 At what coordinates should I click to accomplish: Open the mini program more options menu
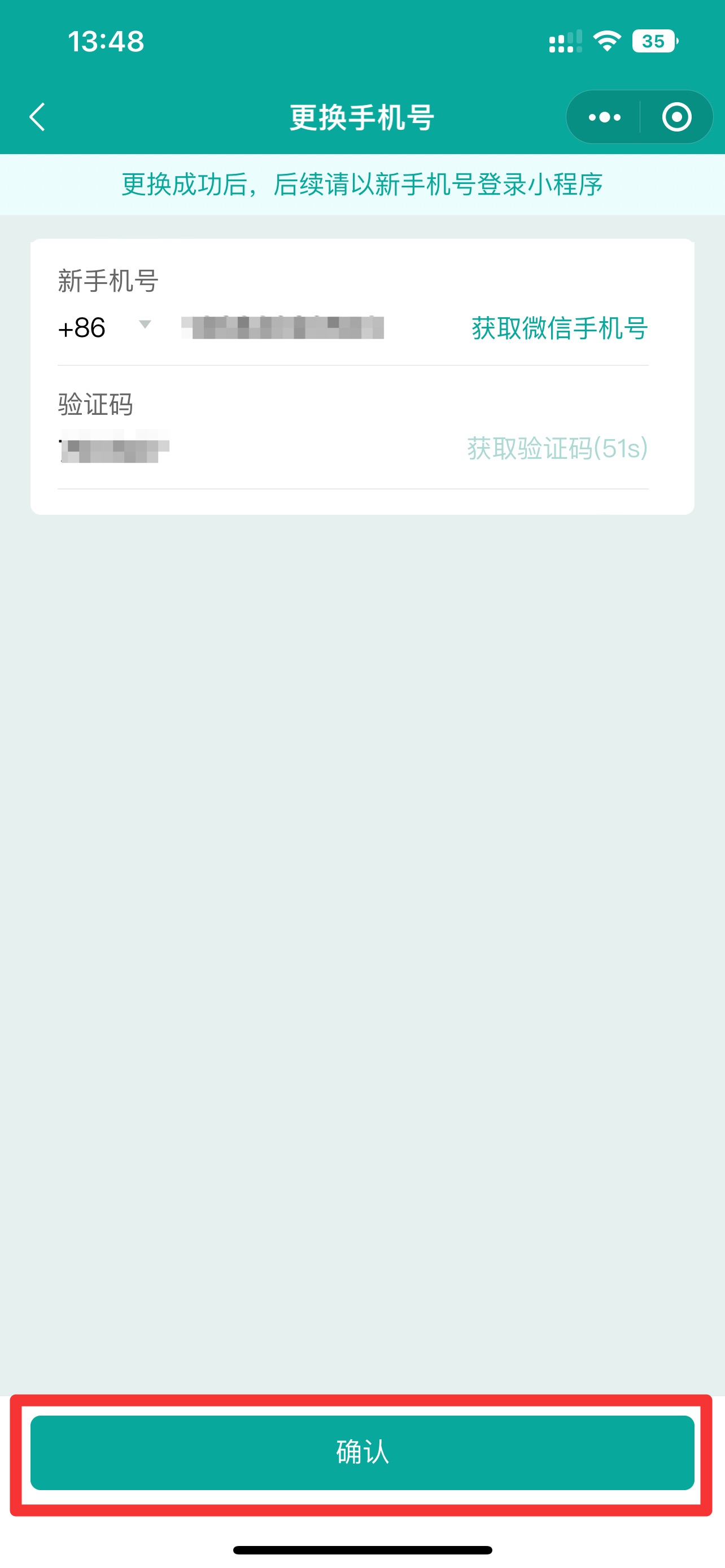pyautogui.click(x=604, y=117)
